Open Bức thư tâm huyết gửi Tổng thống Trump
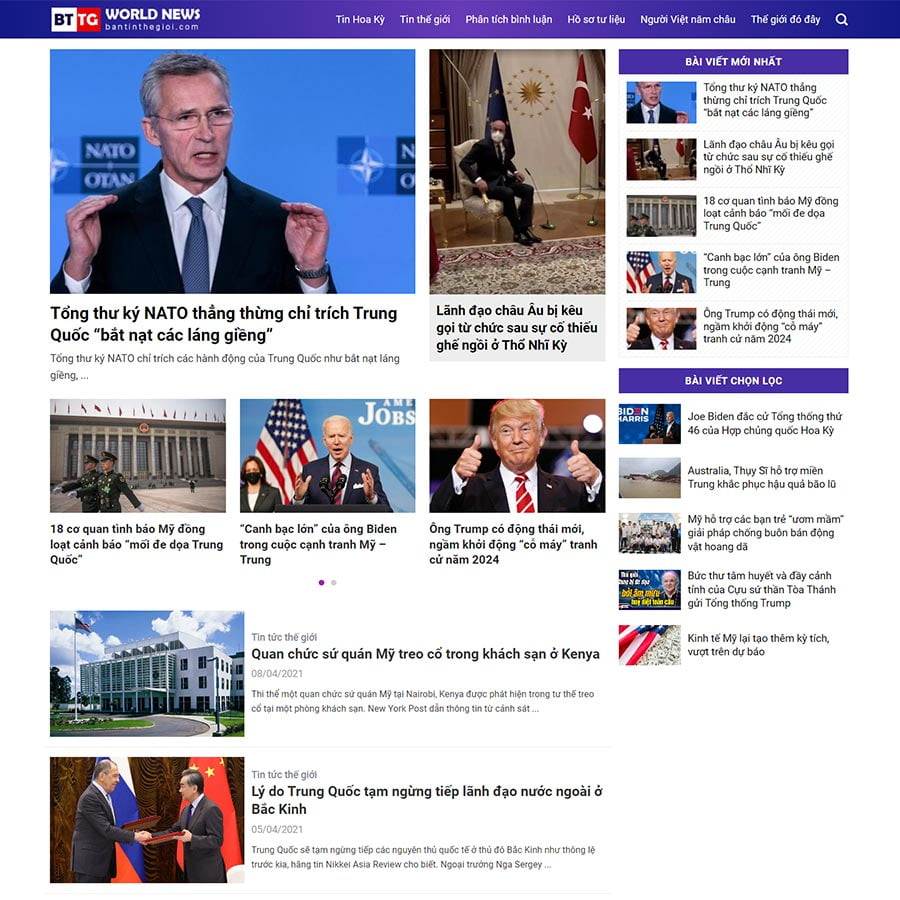 pos(761,589)
